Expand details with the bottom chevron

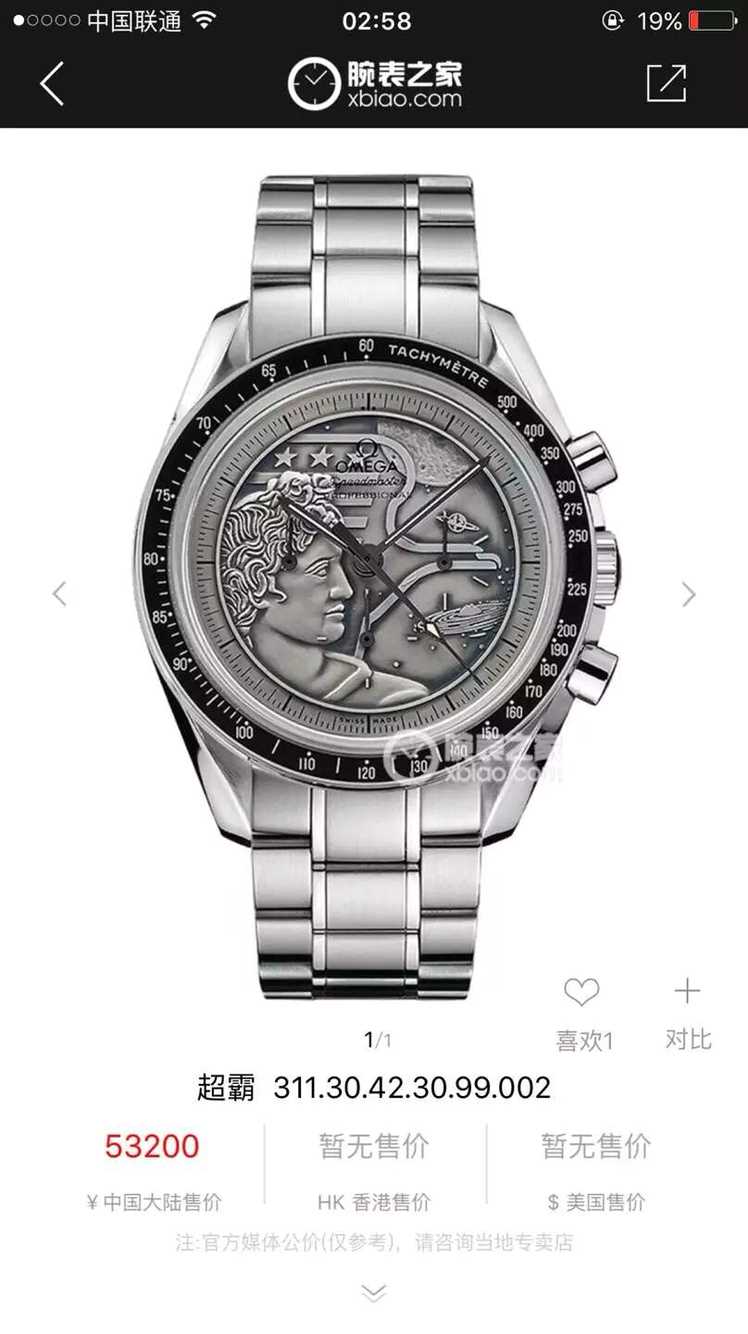(x=373, y=1293)
